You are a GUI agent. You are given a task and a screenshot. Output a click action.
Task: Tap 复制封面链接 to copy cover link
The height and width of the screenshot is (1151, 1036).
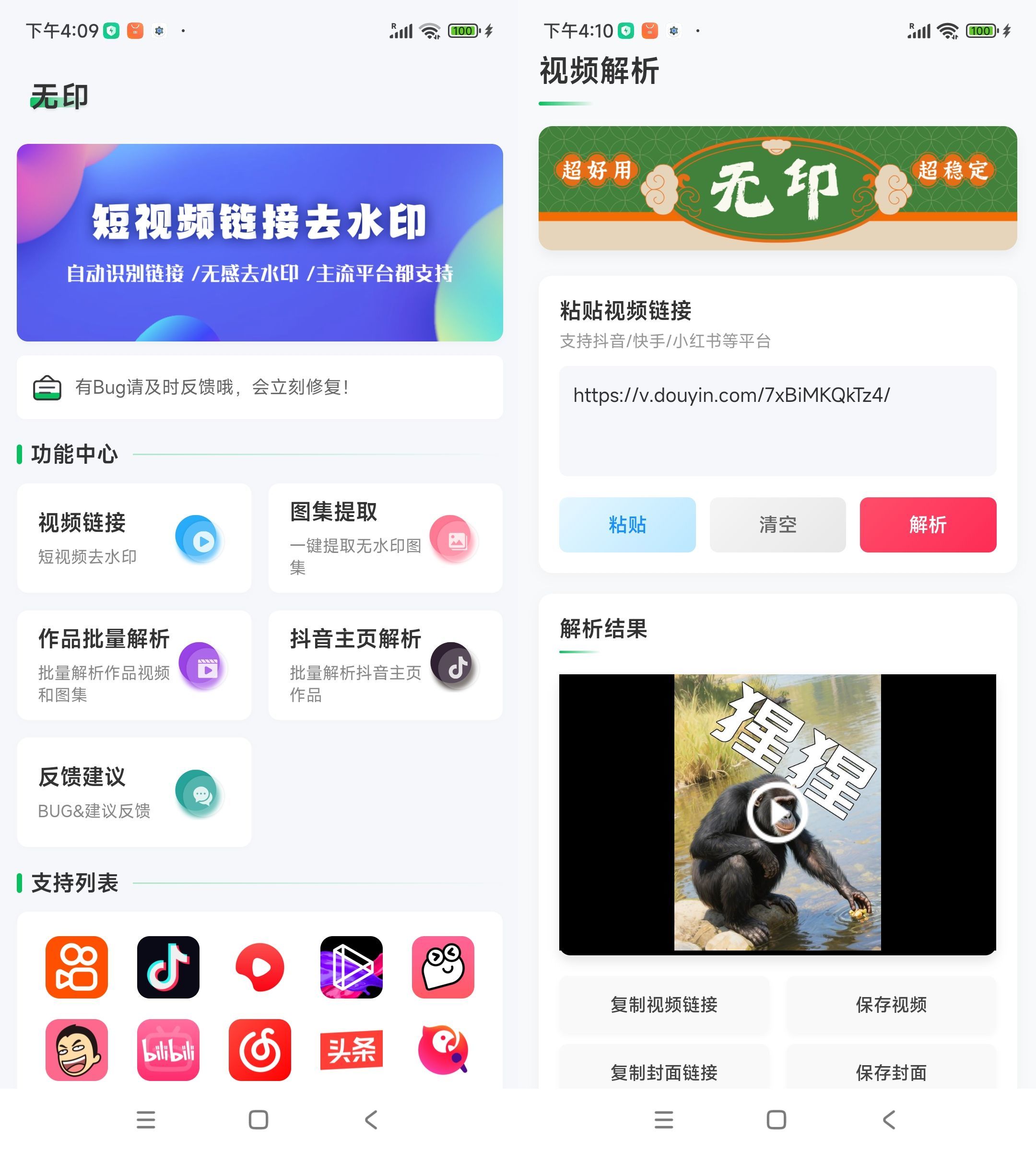(x=664, y=1072)
